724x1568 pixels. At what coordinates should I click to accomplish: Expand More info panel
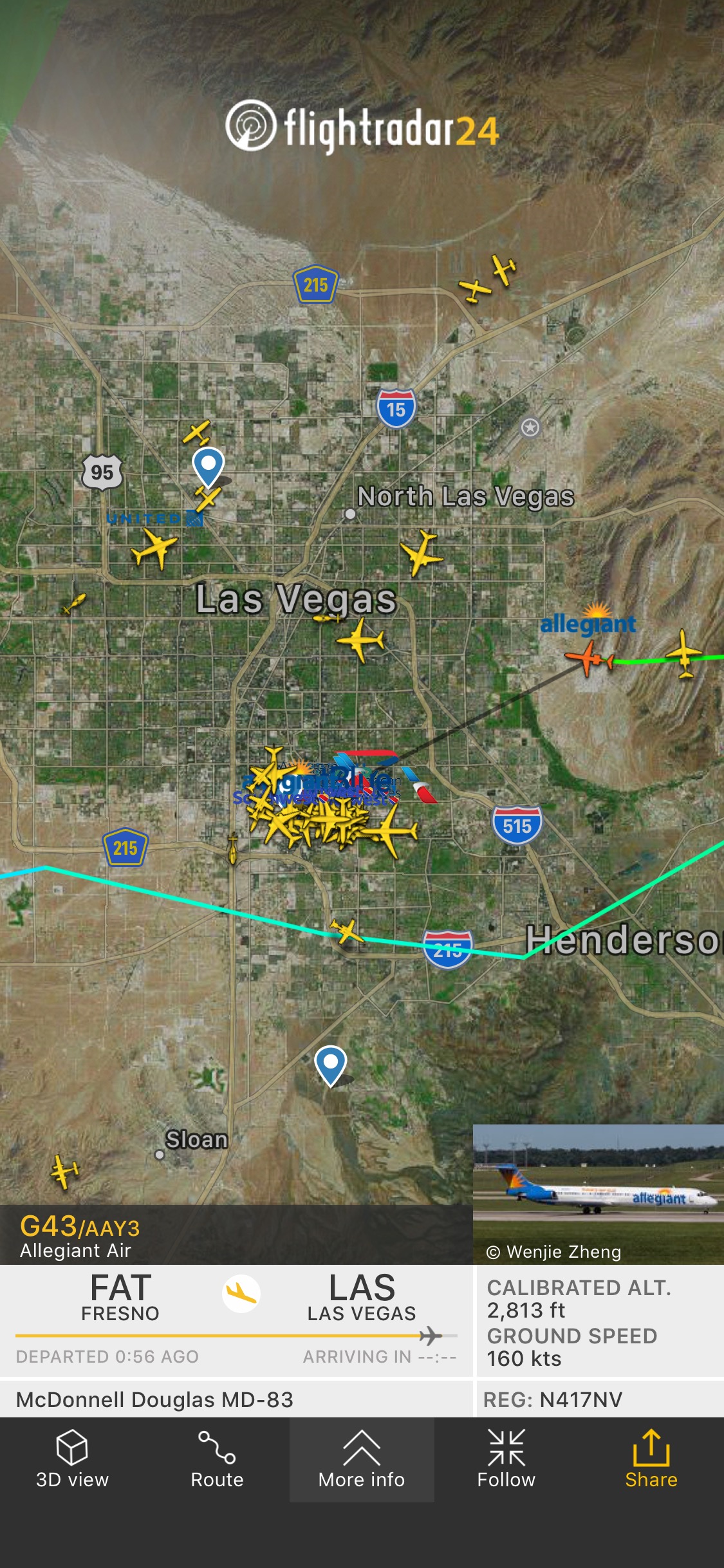(x=362, y=1459)
